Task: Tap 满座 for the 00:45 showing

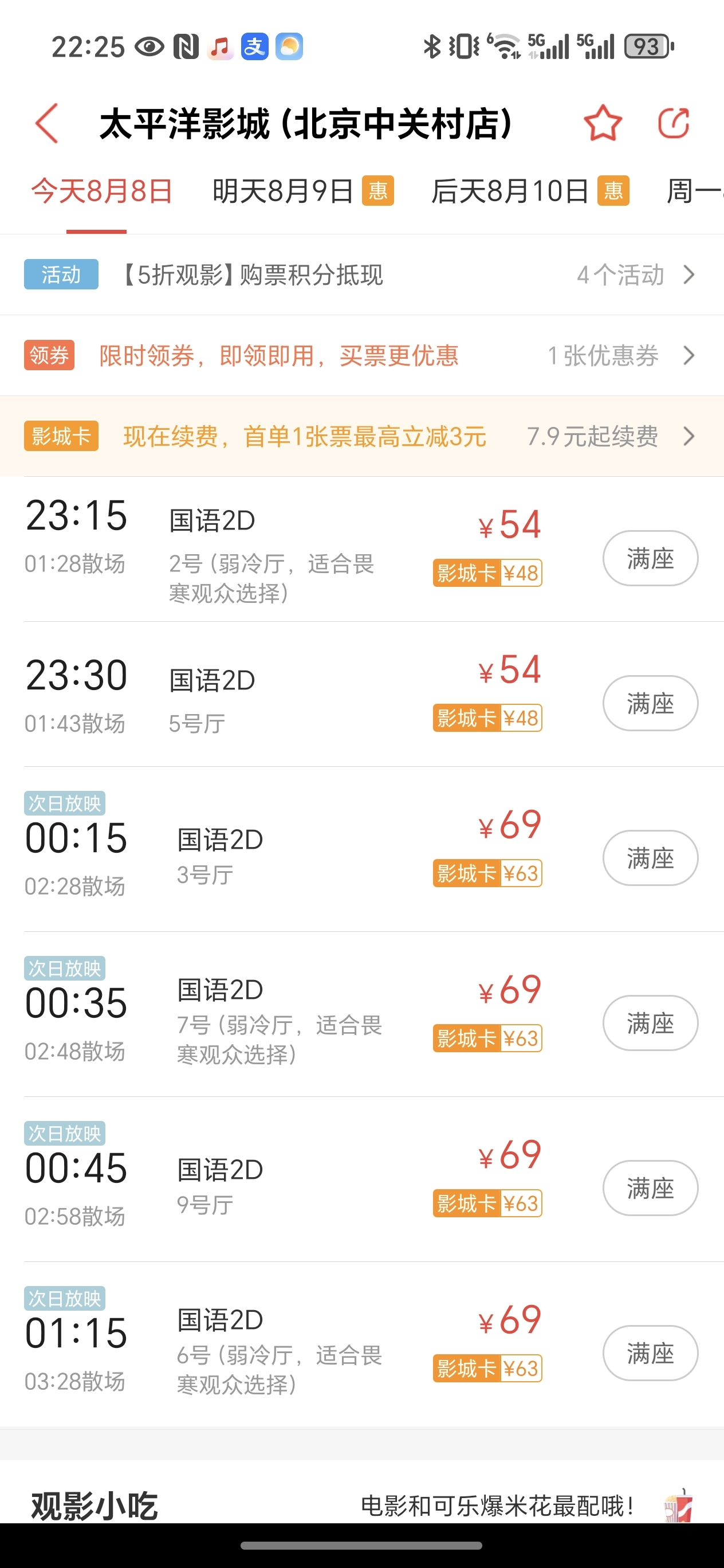Action: pos(650,1187)
